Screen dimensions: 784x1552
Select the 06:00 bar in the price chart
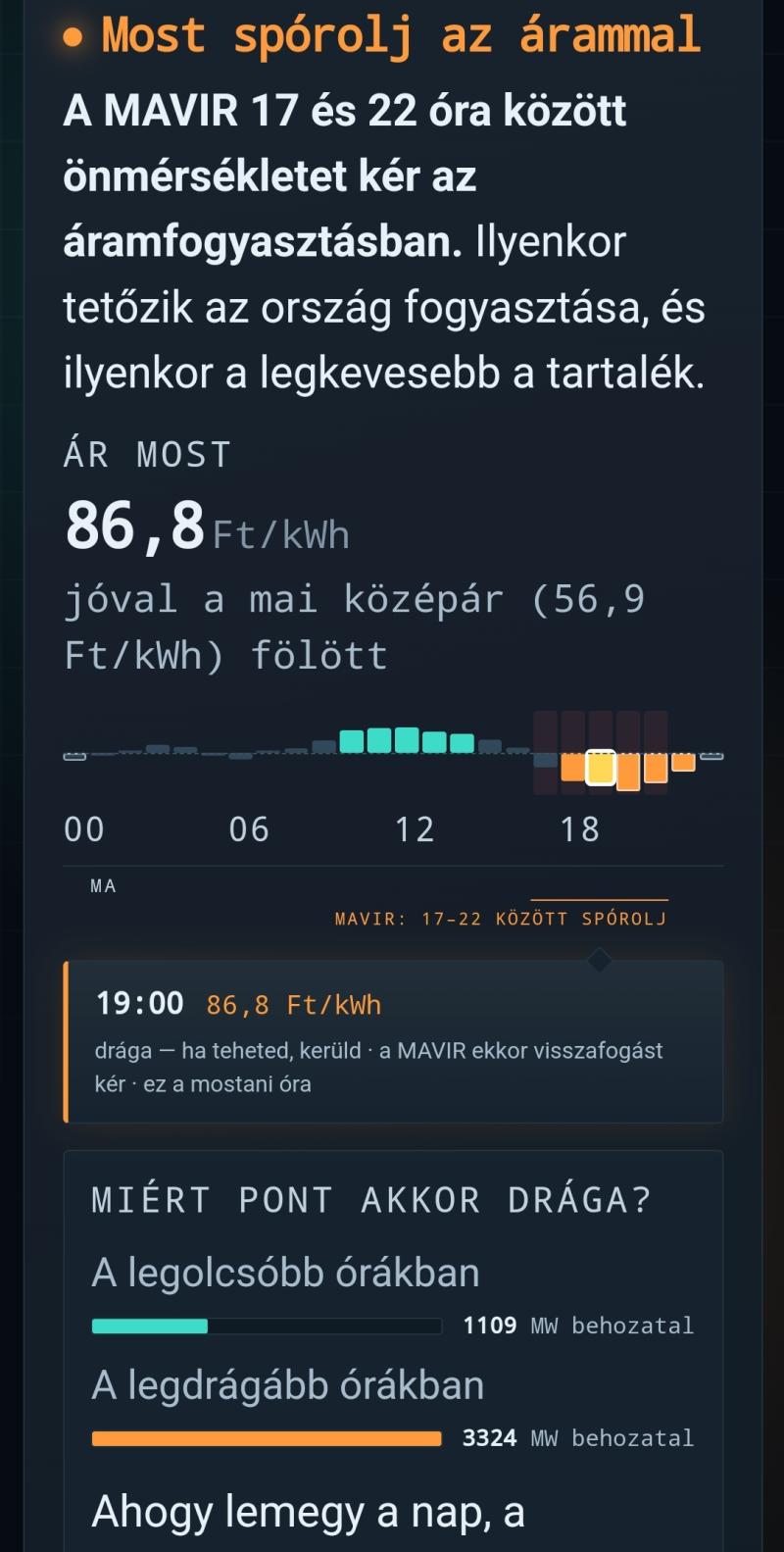[x=240, y=756]
